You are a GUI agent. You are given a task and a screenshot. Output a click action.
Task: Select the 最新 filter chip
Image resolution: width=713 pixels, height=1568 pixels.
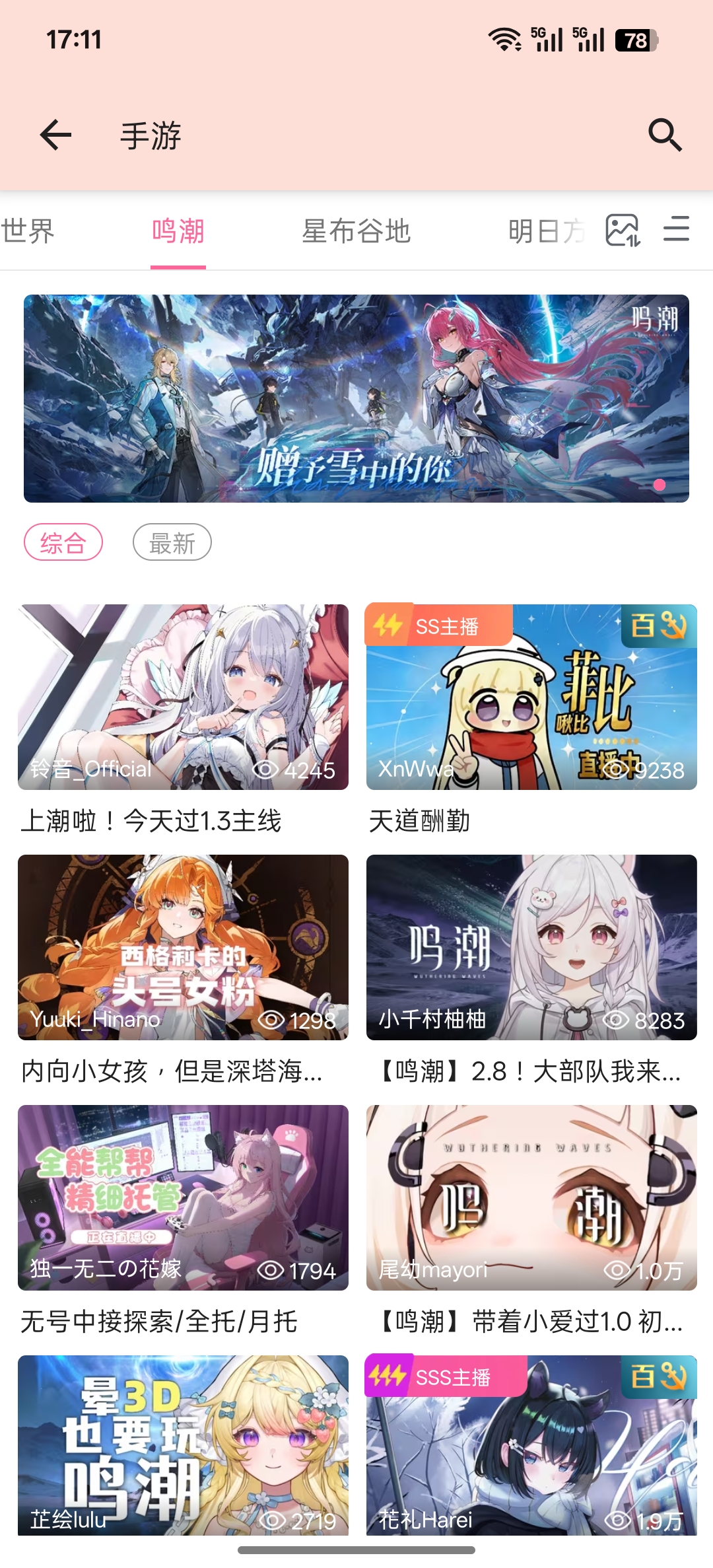tap(172, 543)
